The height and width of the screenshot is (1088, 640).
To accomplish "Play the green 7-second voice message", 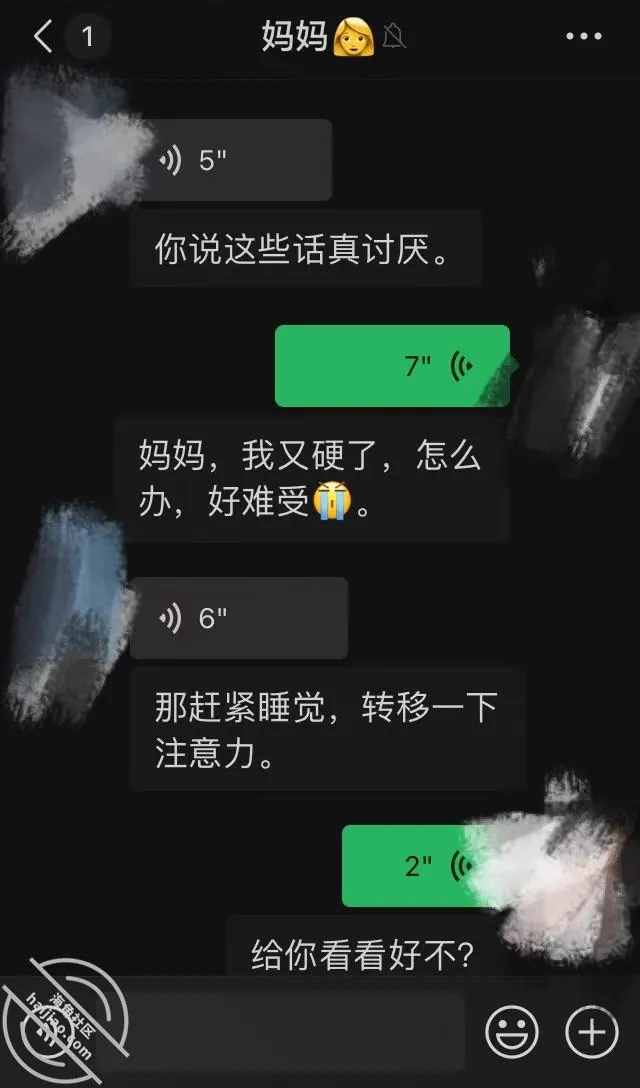I will 392,366.
